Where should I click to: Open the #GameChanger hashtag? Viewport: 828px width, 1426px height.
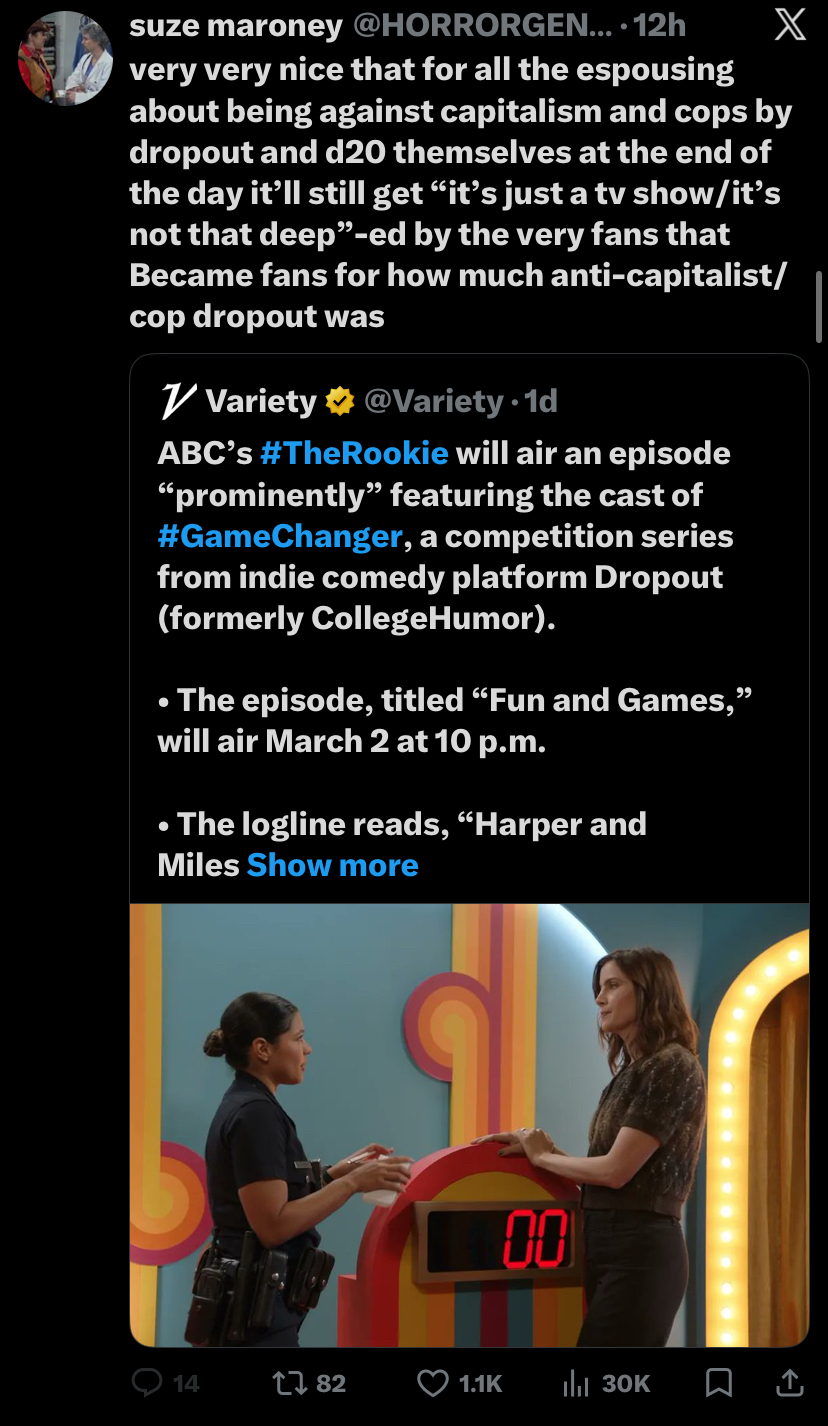pos(279,536)
